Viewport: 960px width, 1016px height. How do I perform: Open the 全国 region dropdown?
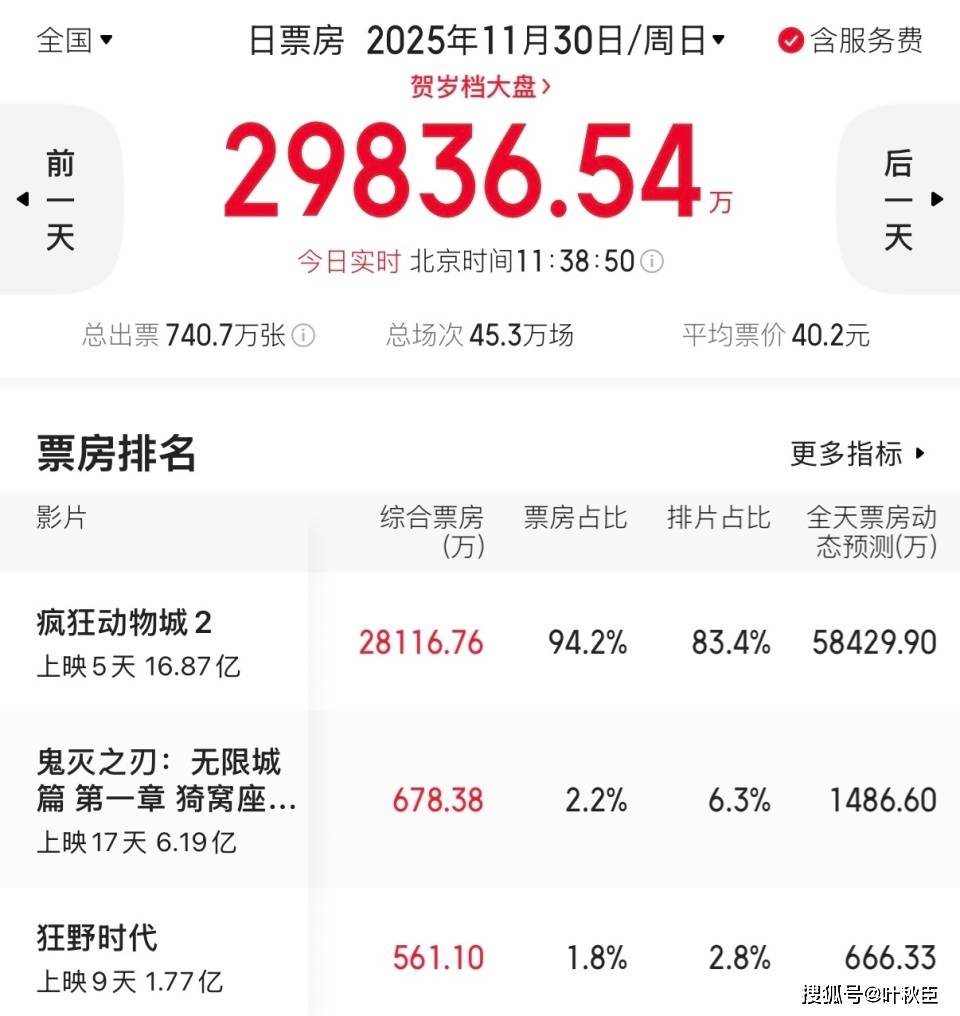tap(75, 40)
